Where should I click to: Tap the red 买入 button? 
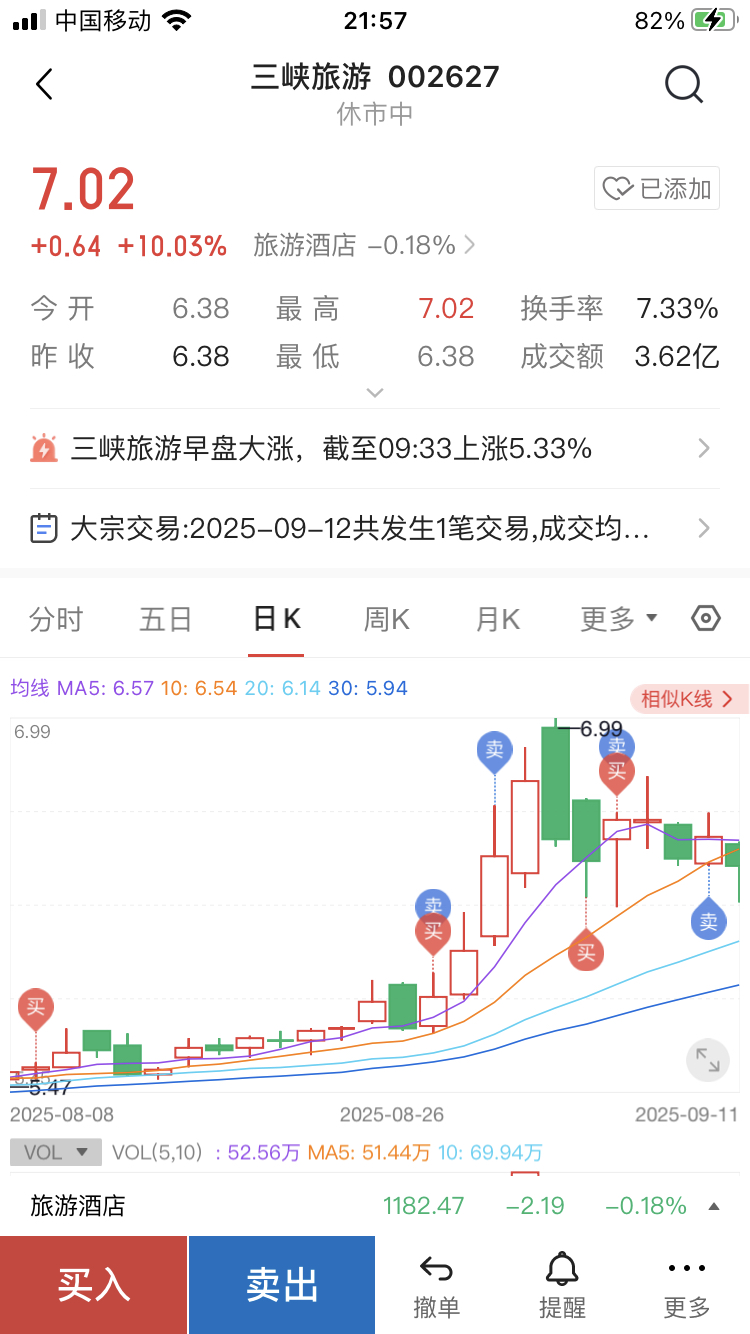(x=93, y=1285)
